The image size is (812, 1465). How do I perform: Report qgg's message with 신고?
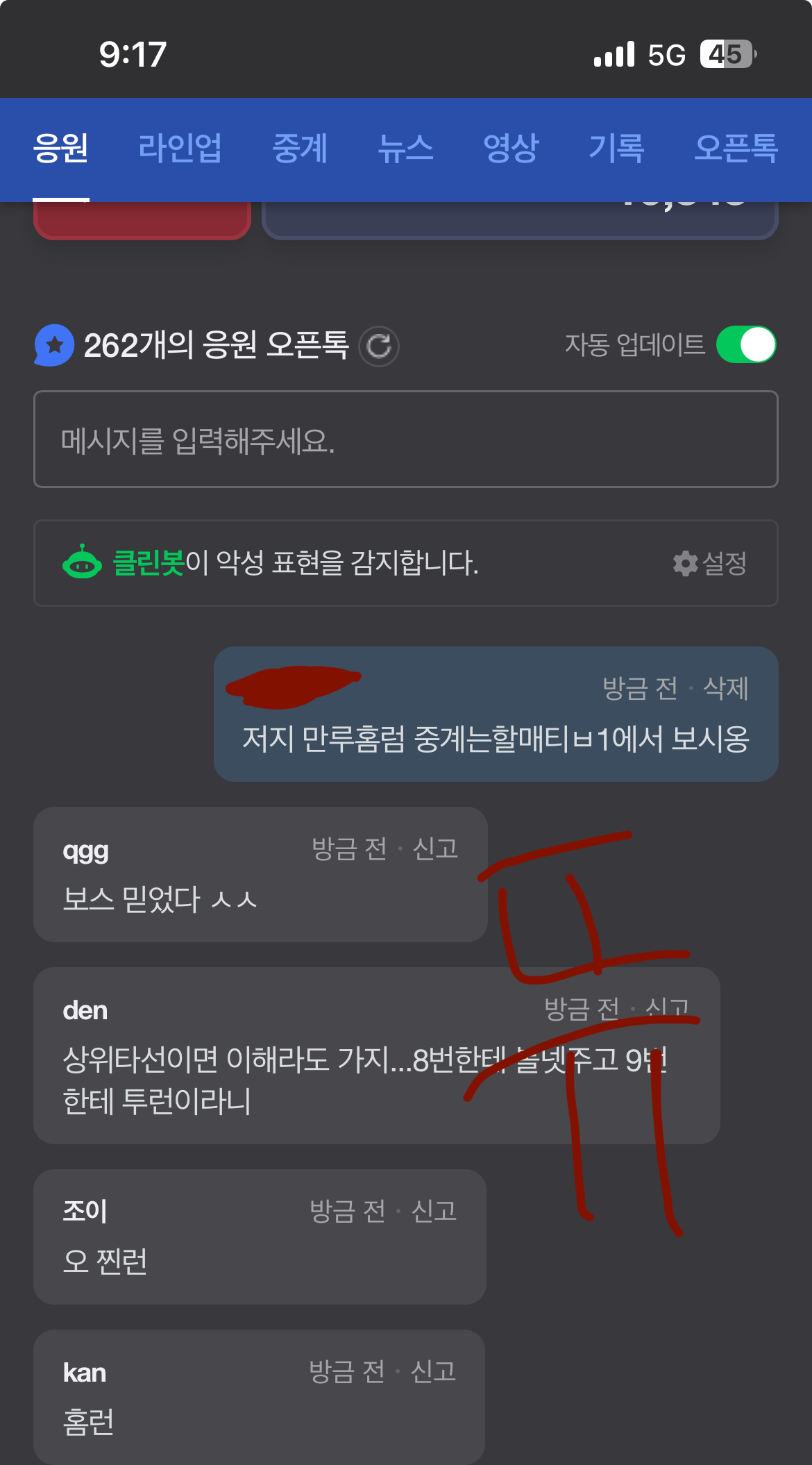pos(435,848)
